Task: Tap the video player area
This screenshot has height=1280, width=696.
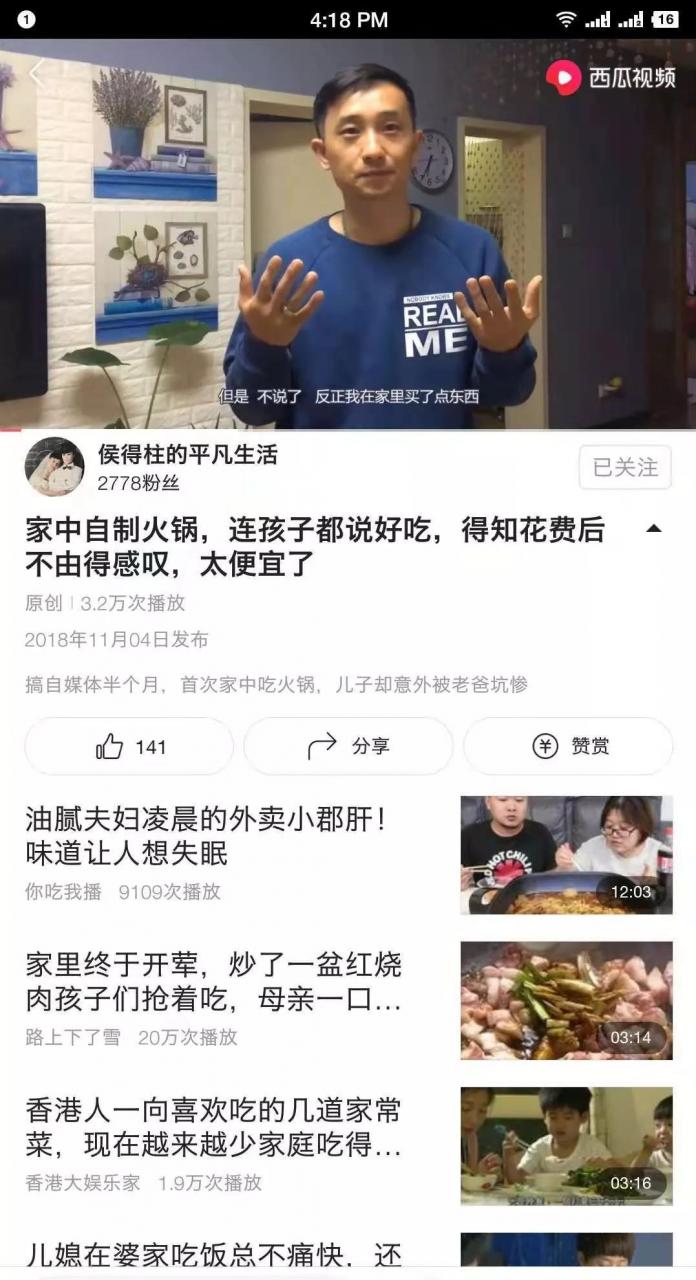Action: tap(348, 235)
